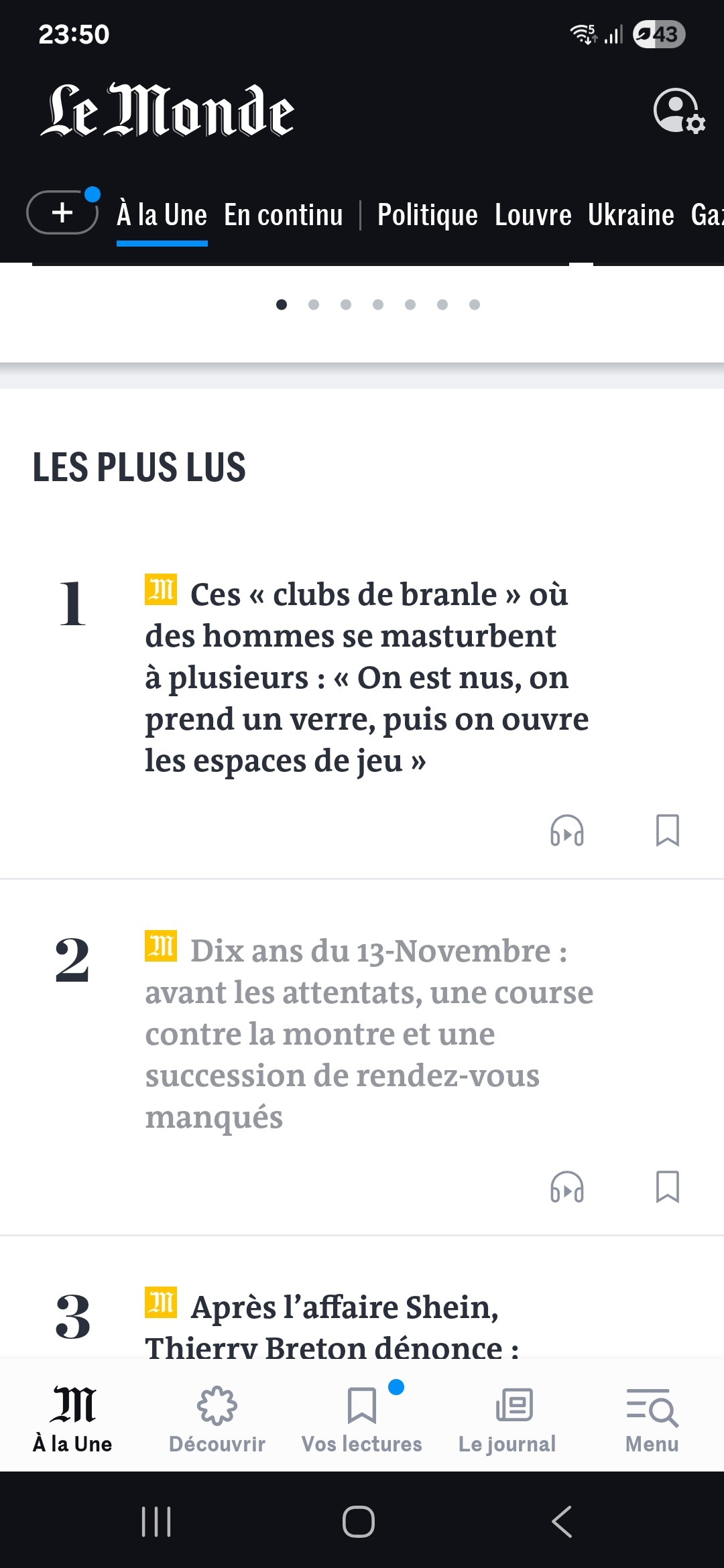Image resolution: width=724 pixels, height=1568 pixels.
Task: Open the Politique tab
Action: (427, 215)
